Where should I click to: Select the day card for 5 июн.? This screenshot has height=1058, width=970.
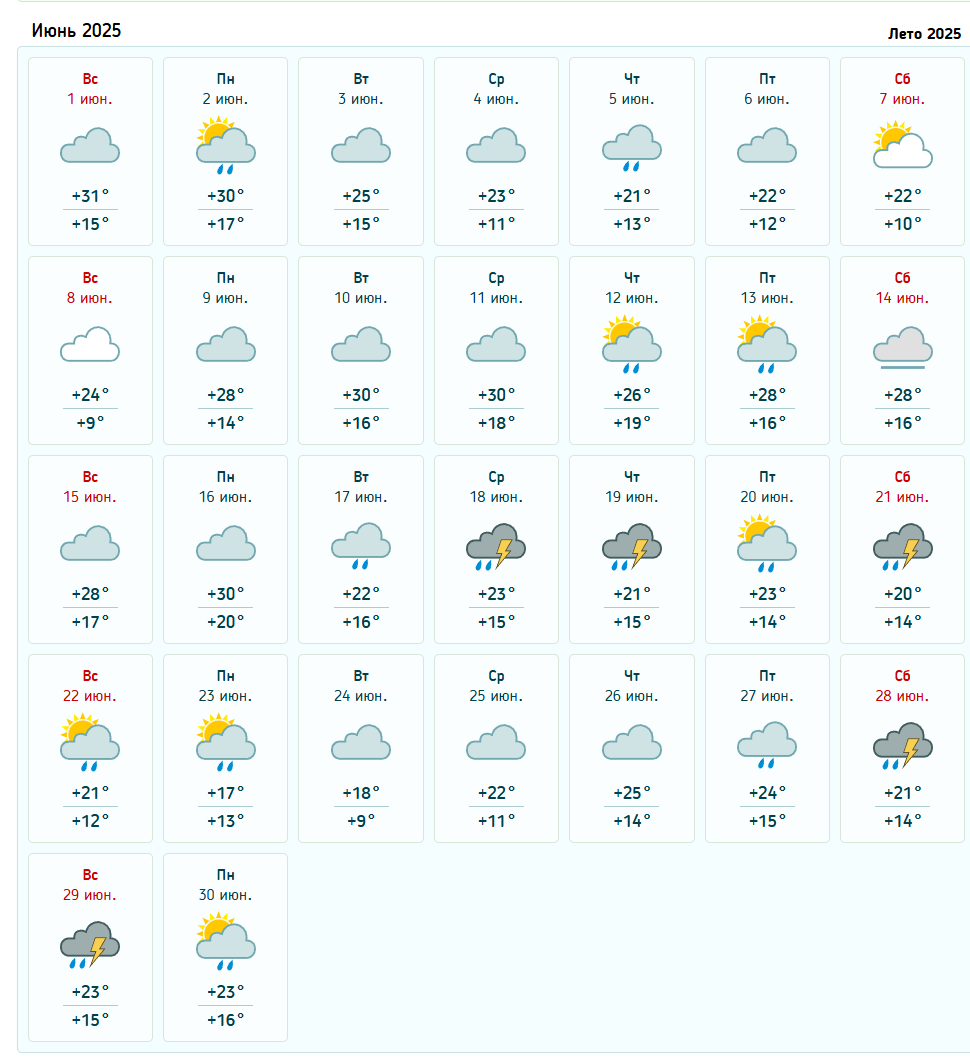click(x=631, y=151)
